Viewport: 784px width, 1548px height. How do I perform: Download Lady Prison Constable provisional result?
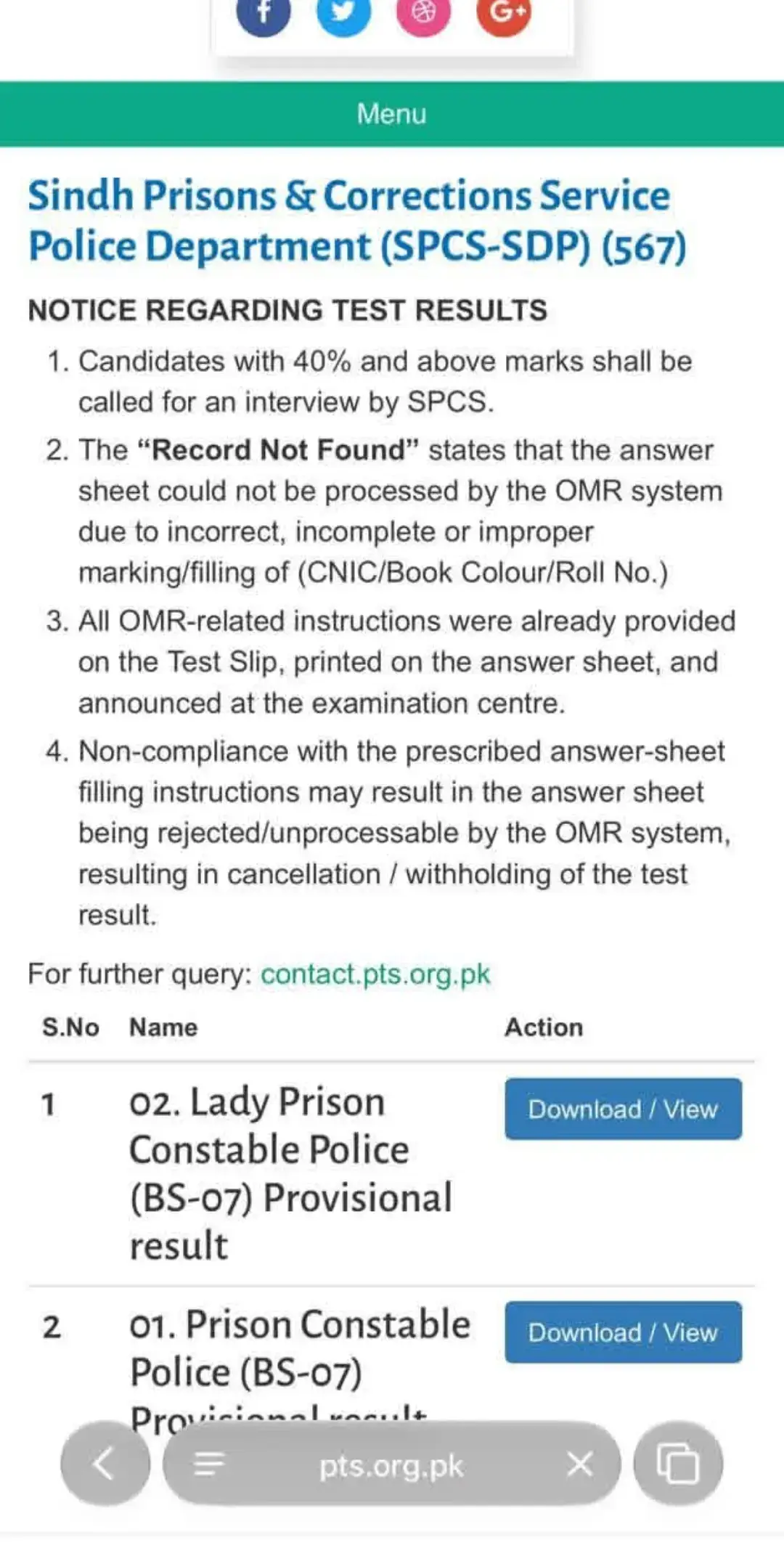623,1109
